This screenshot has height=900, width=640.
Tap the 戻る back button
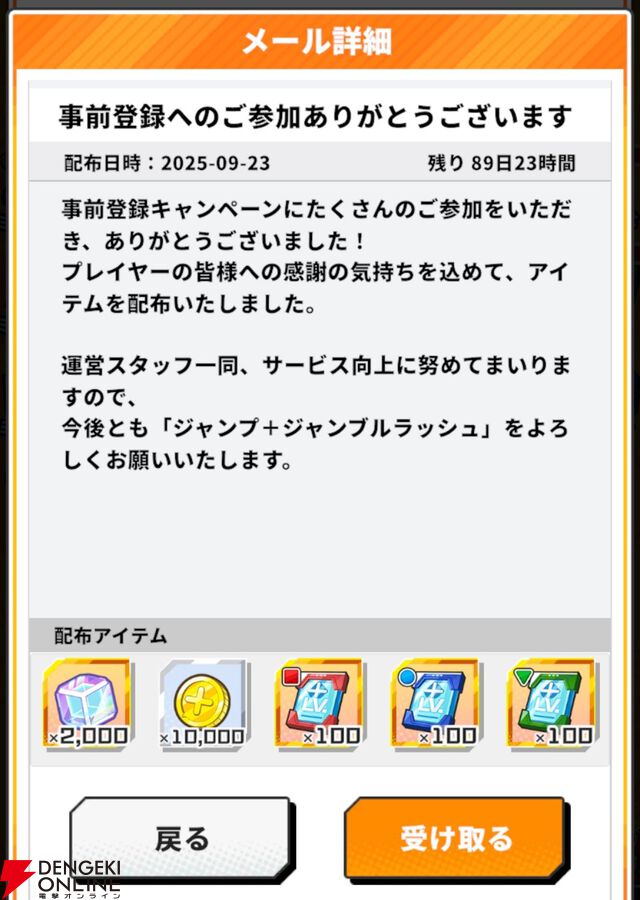(180, 838)
